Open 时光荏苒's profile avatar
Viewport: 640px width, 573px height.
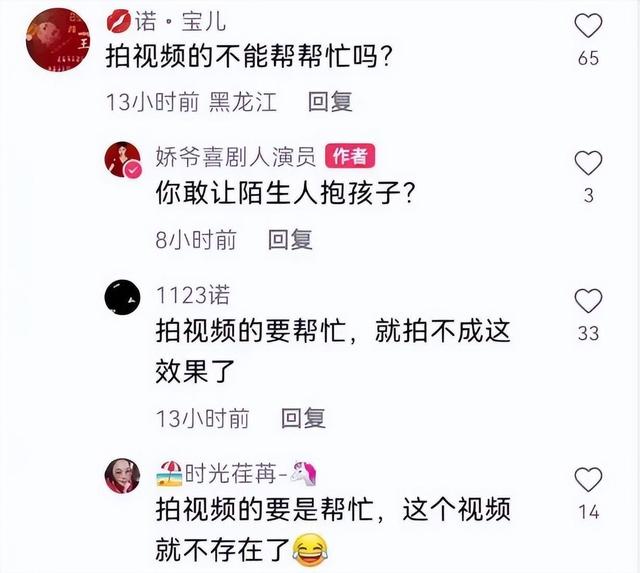click(x=123, y=476)
